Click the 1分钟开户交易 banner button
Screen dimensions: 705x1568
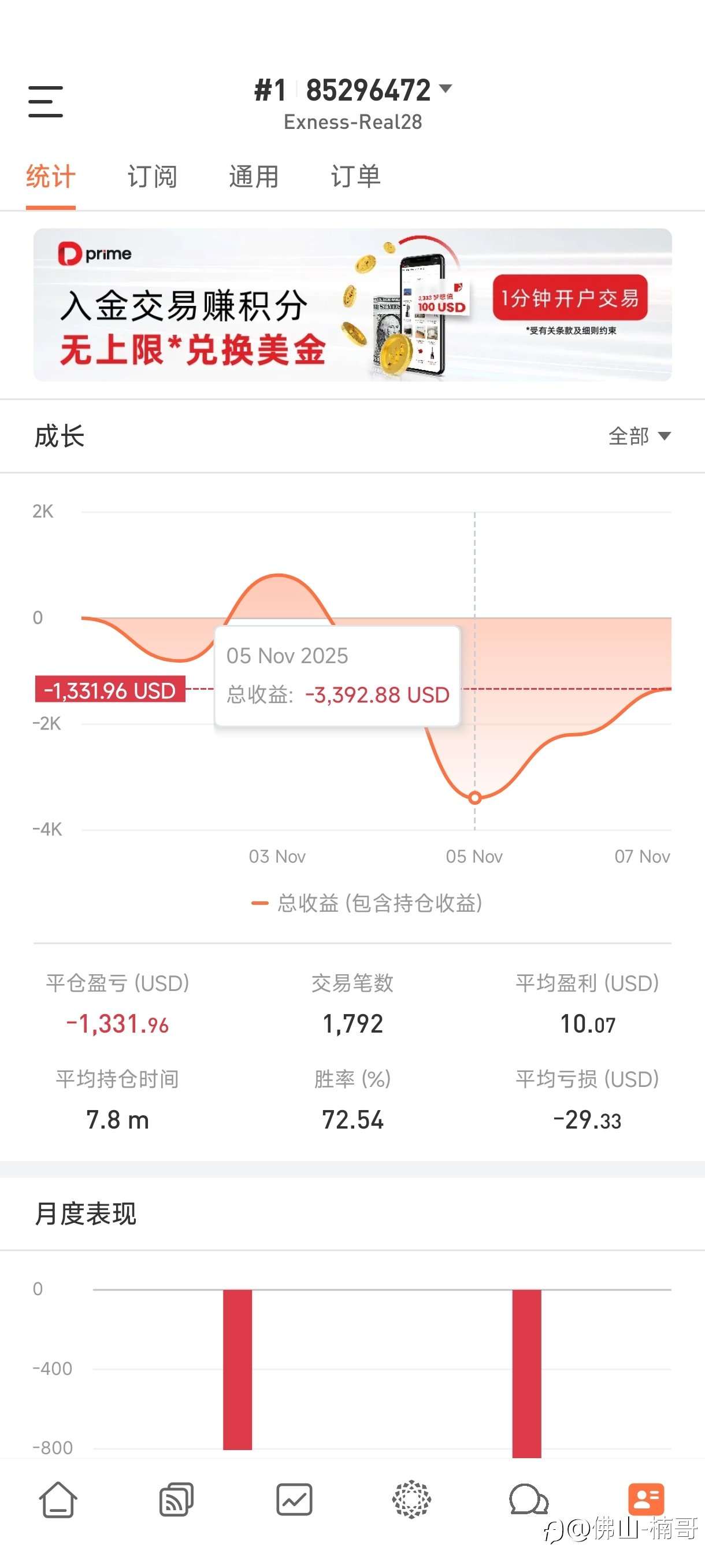[x=573, y=298]
